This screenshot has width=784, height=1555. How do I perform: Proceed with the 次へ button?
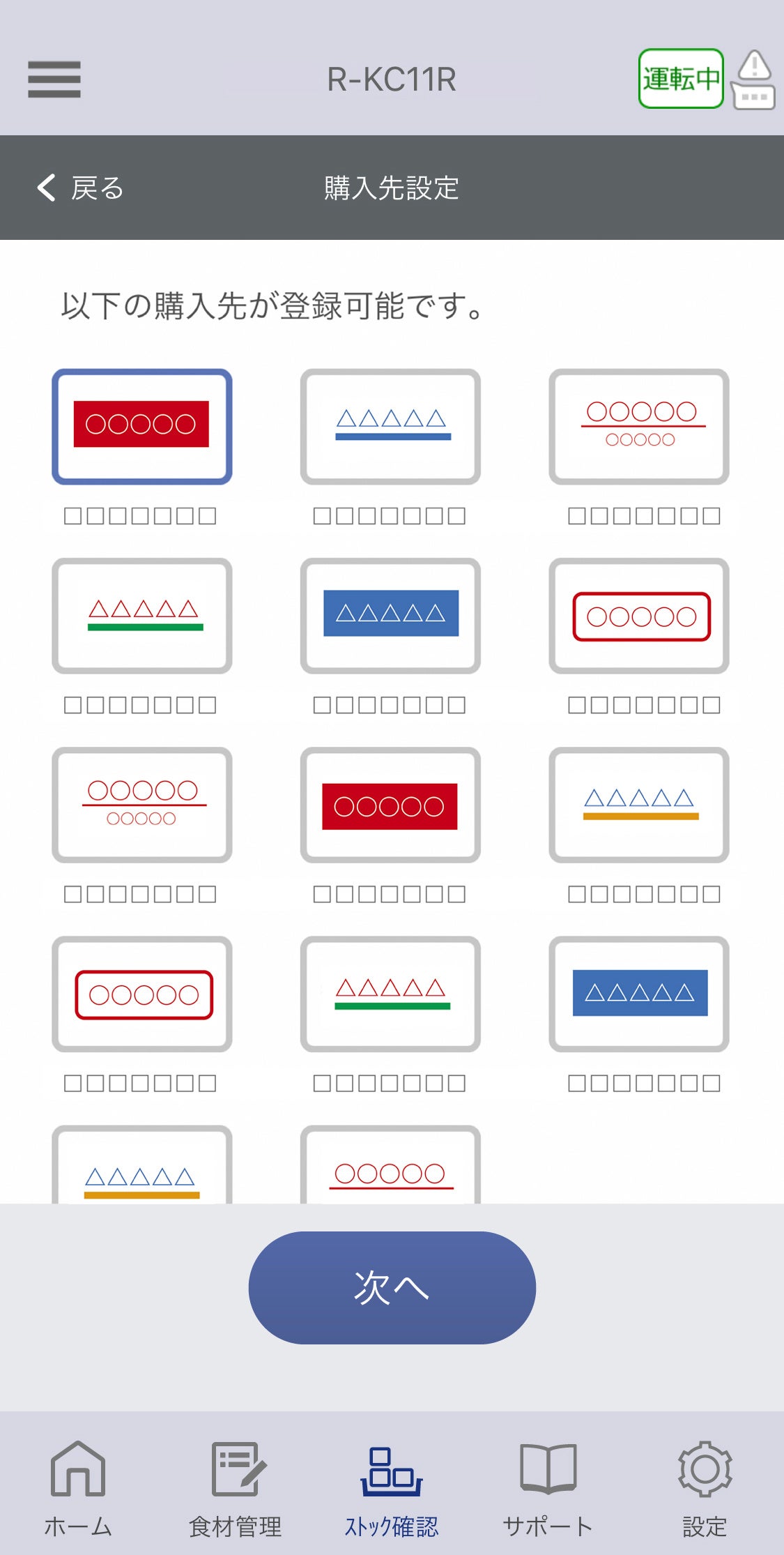[392, 1287]
